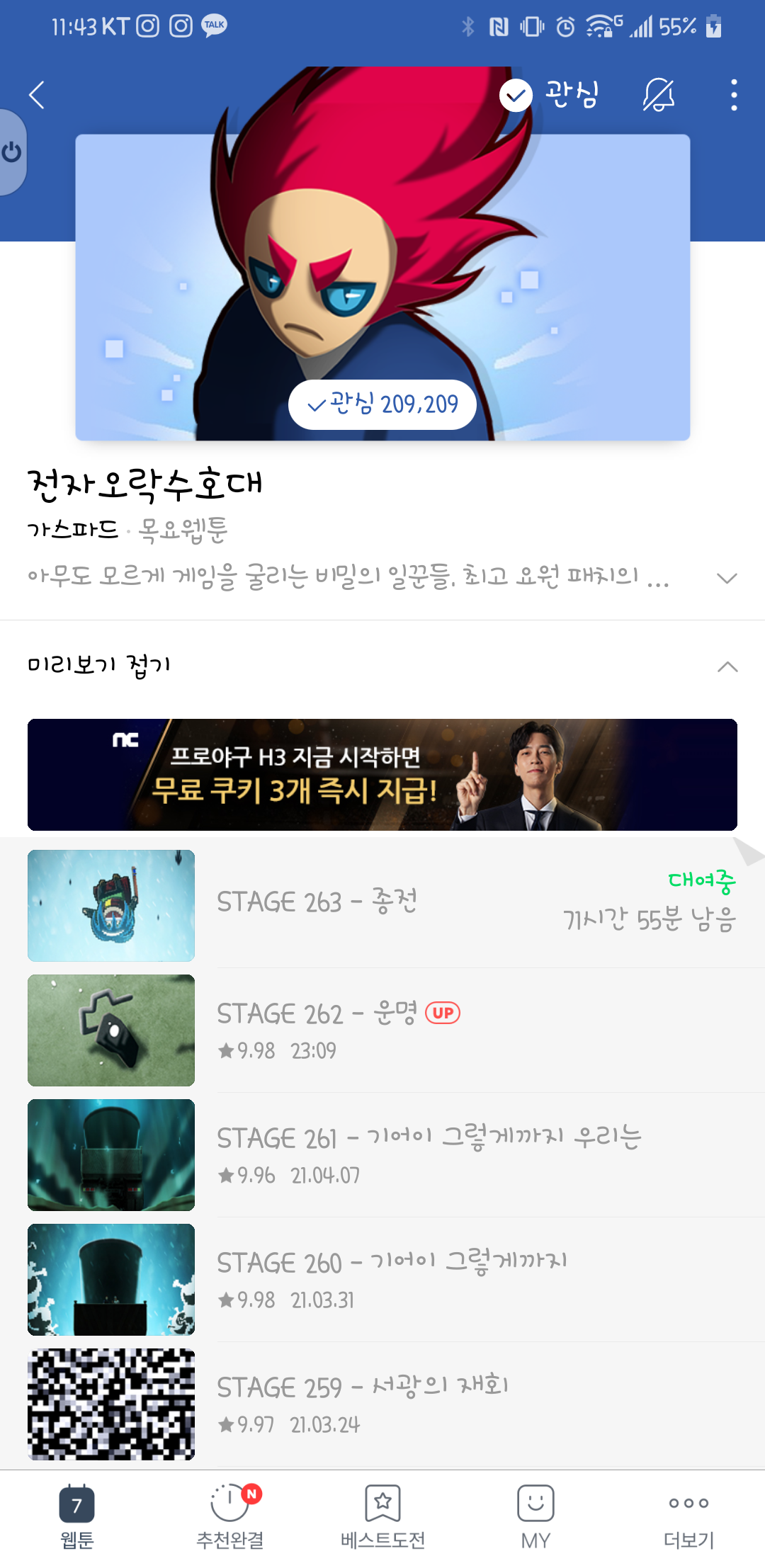Go back using the top arrow
Screen dimensions: 765x1568
coord(37,95)
